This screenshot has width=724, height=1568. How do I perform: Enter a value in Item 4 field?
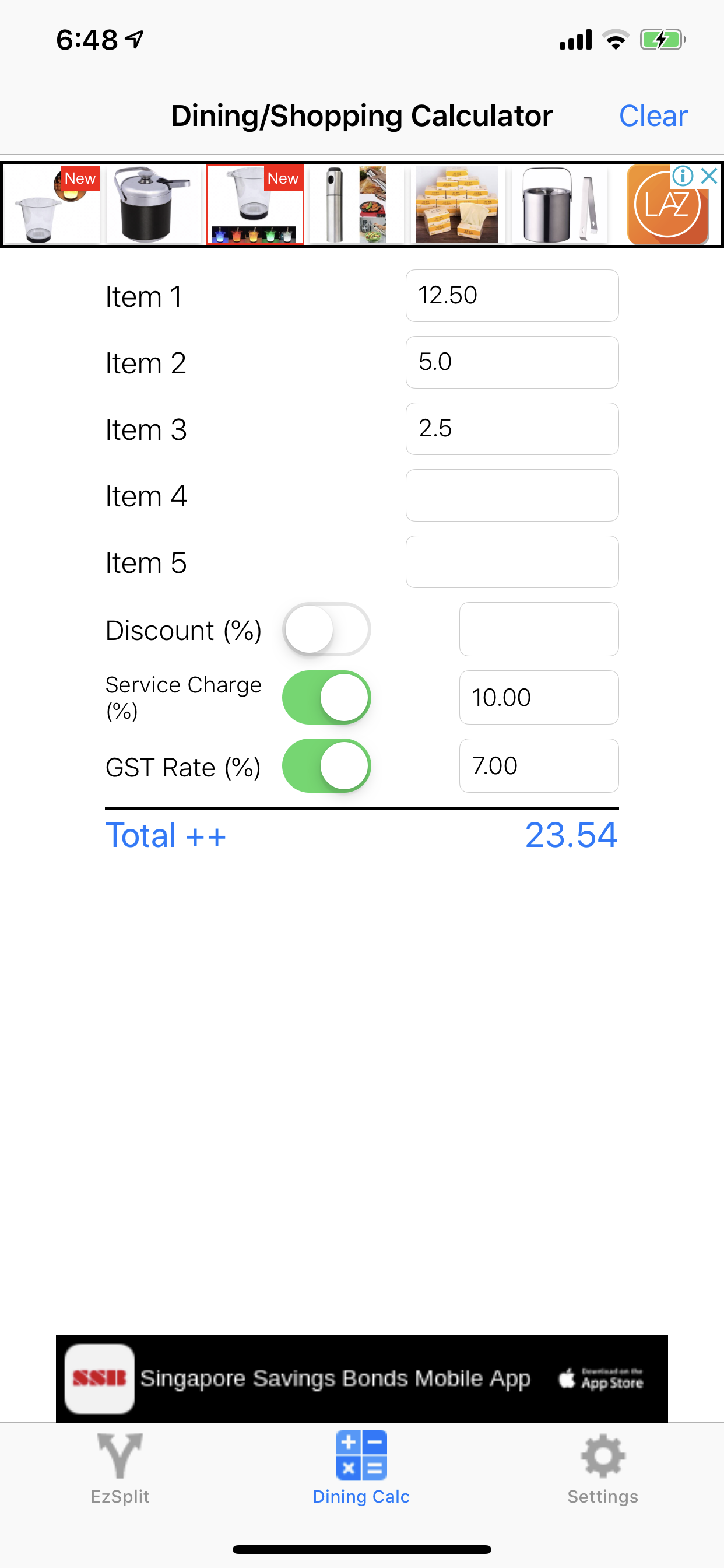click(x=512, y=495)
